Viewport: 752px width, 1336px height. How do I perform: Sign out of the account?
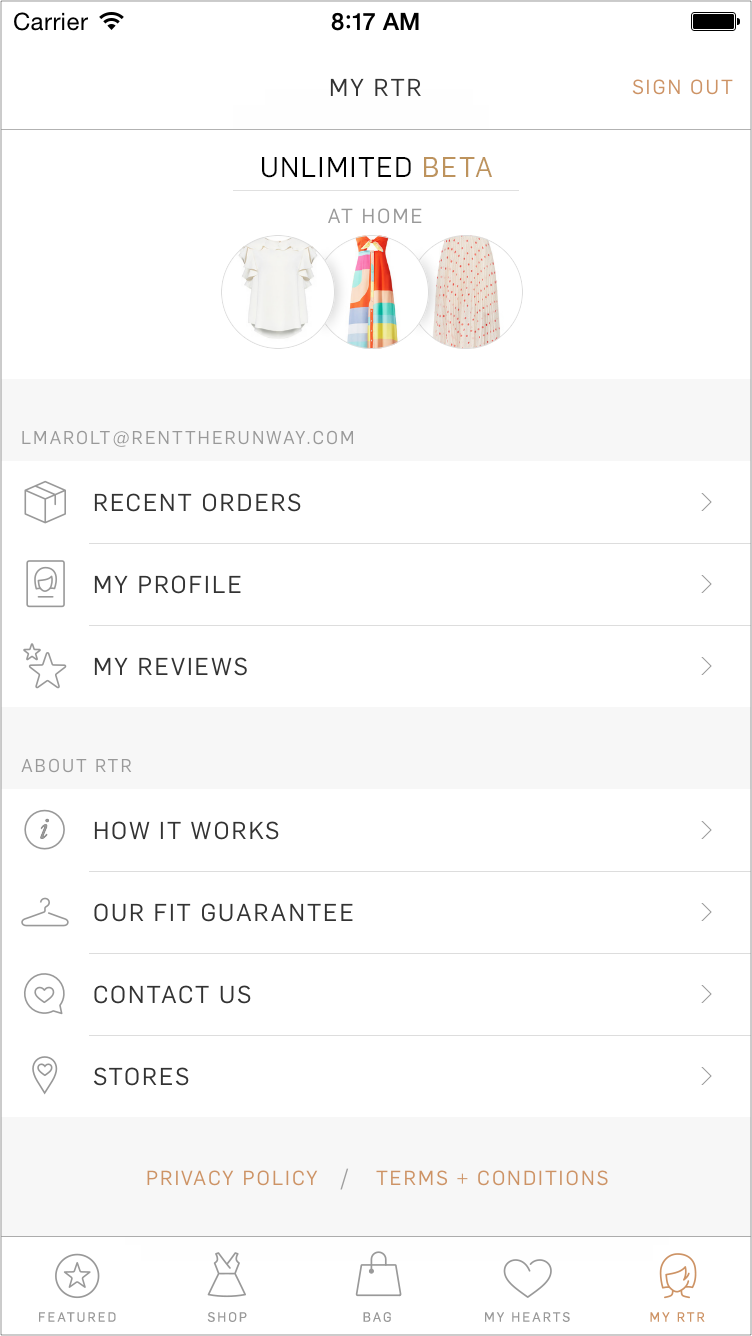pyautogui.click(x=682, y=88)
